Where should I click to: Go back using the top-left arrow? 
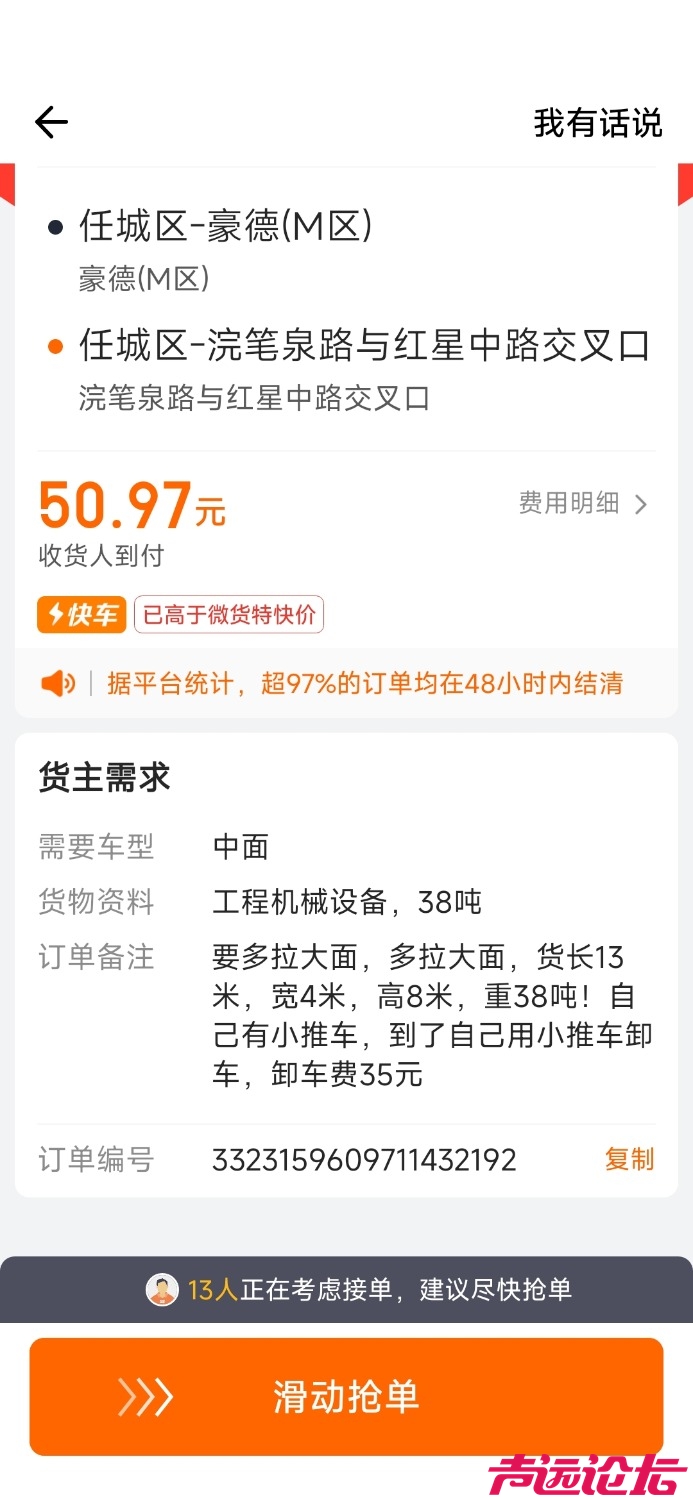pyautogui.click(x=51, y=123)
